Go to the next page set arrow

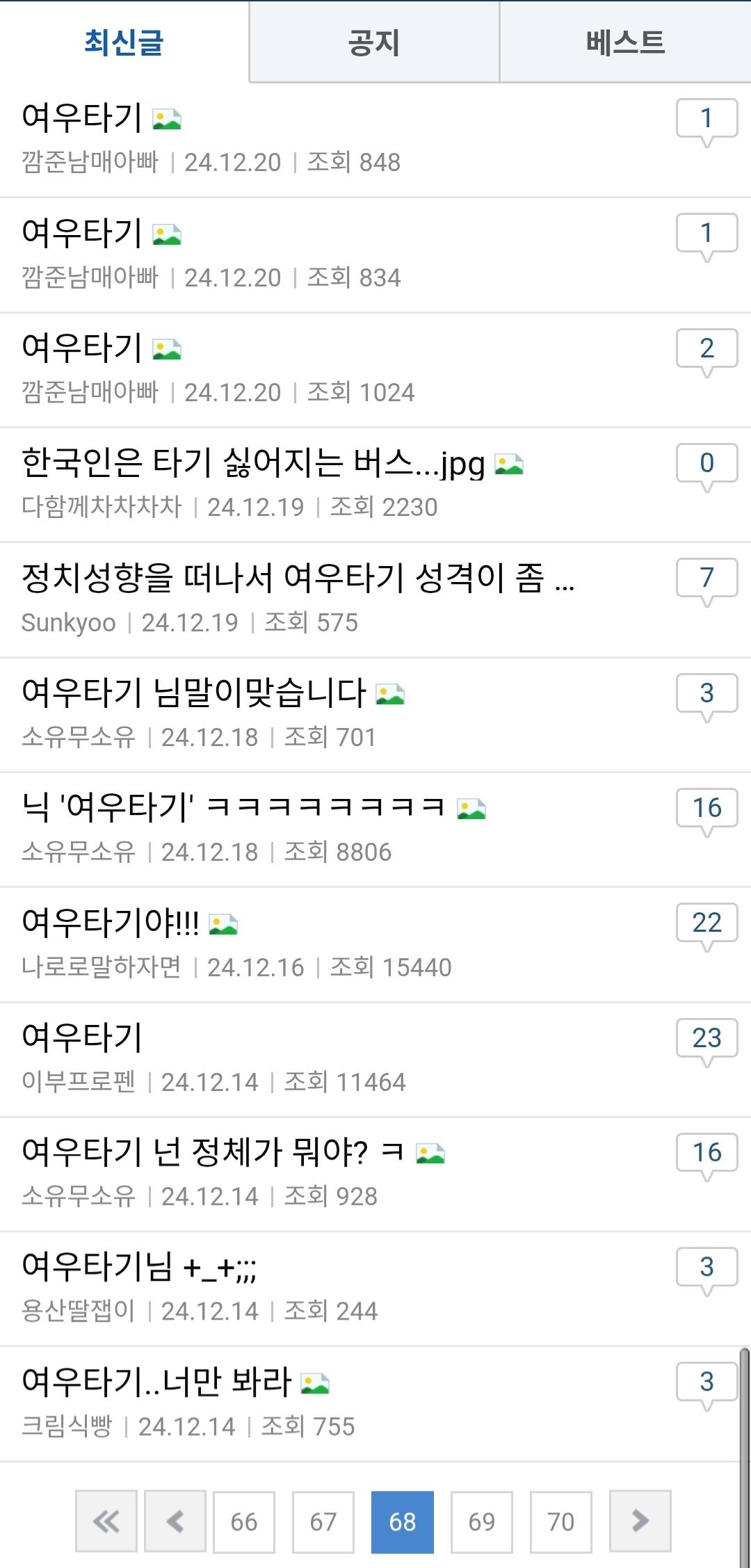coord(640,1522)
